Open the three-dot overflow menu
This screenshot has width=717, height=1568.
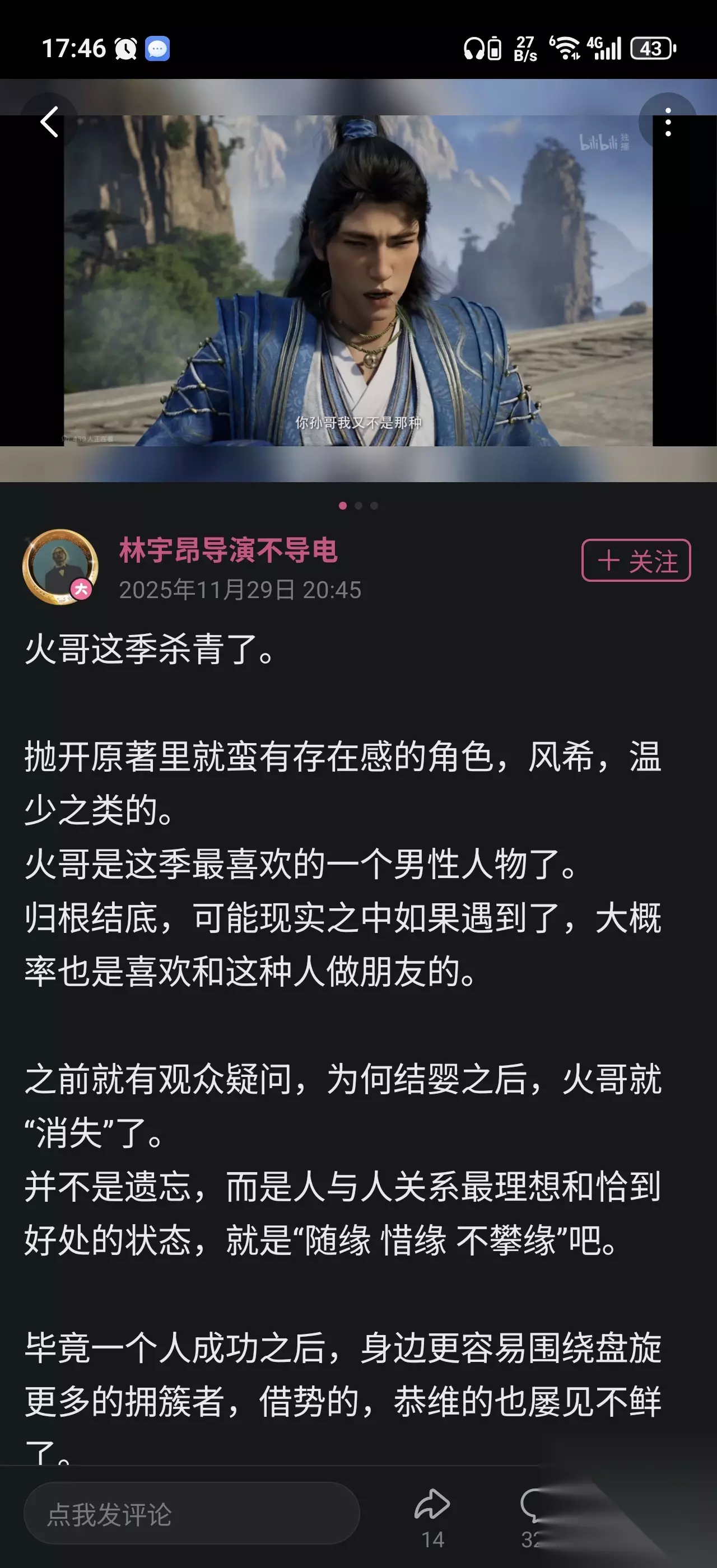[x=668, y=122]
